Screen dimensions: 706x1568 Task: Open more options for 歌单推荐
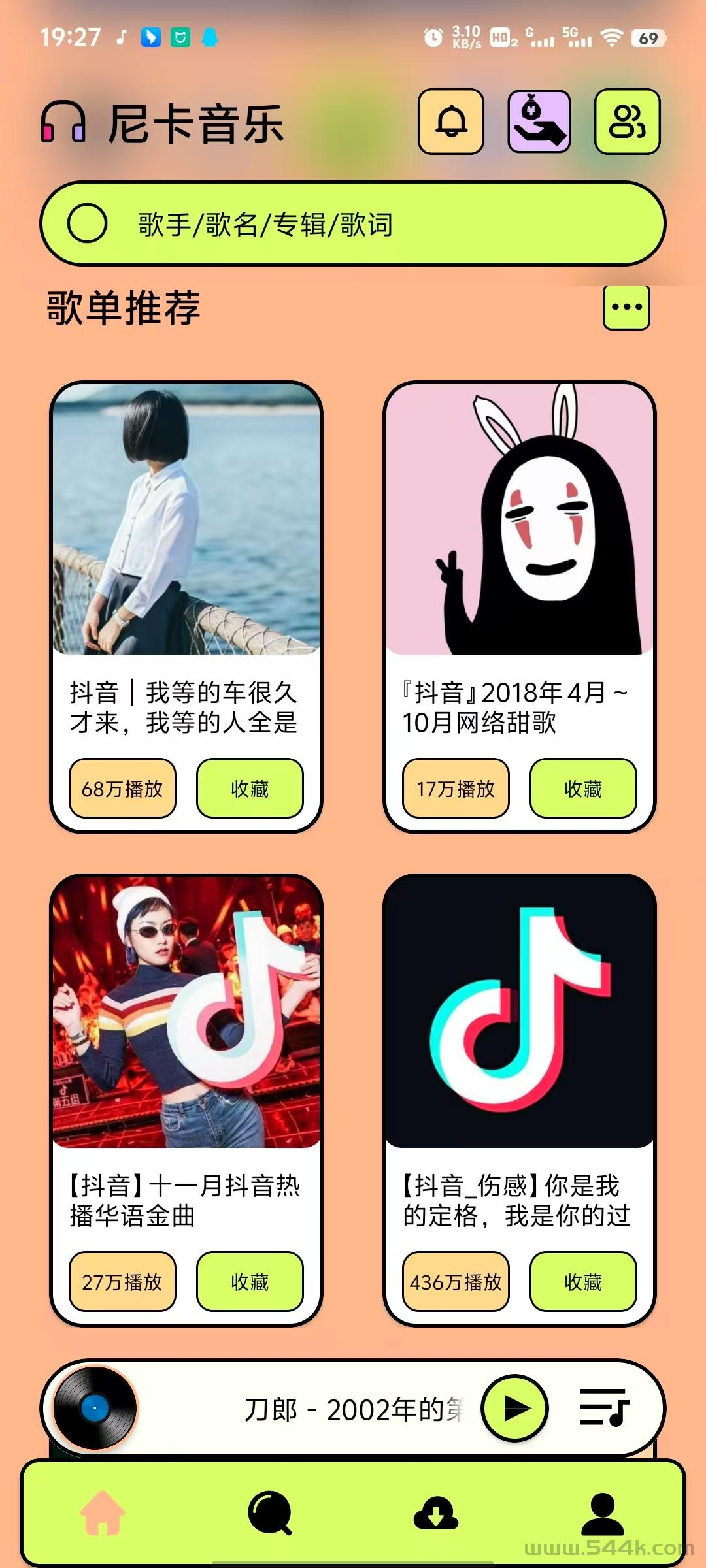click(x=626, y=307)
